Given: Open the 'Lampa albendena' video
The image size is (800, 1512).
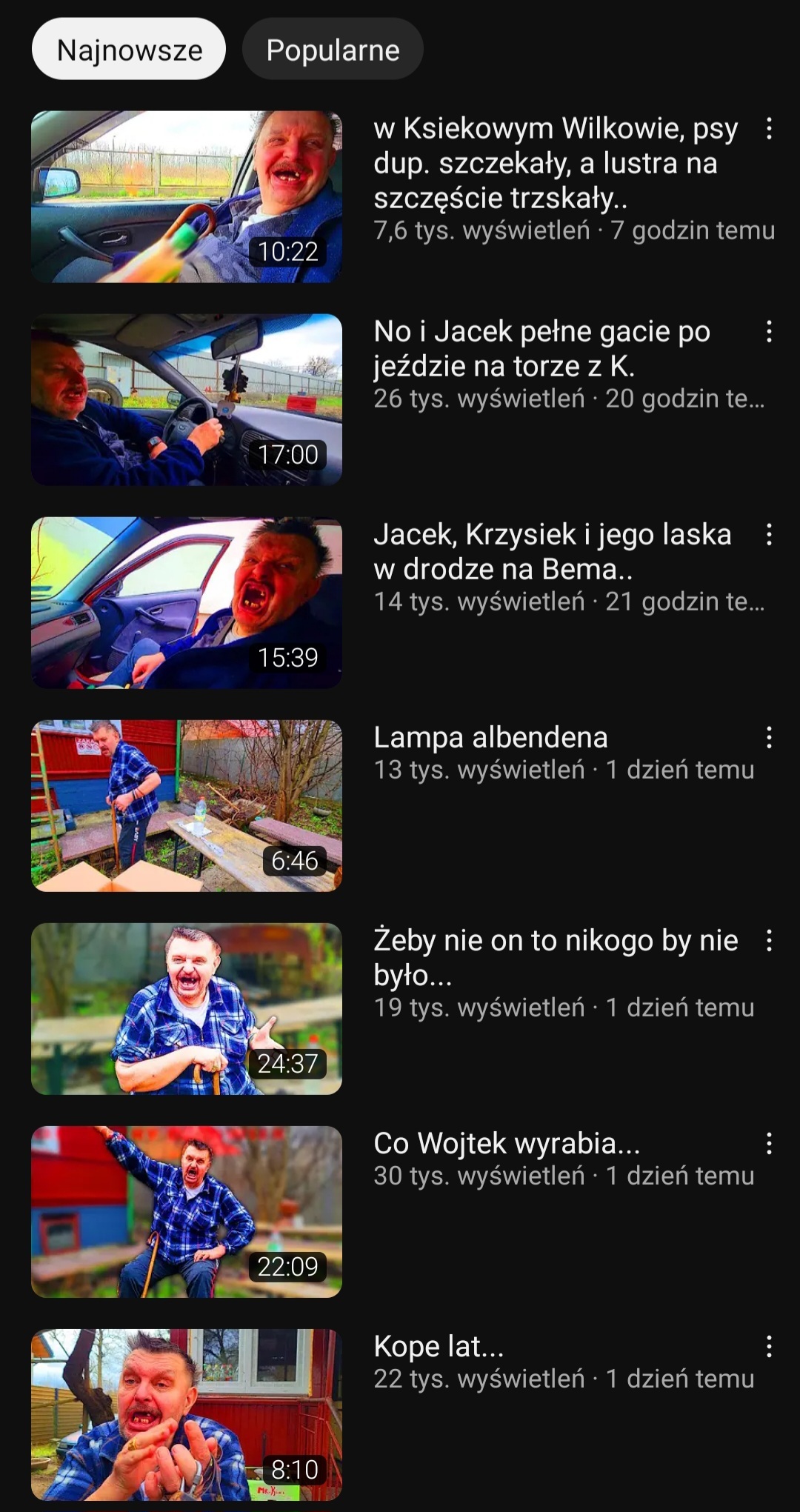Looking at the screenshot, I should coord(187,805).
